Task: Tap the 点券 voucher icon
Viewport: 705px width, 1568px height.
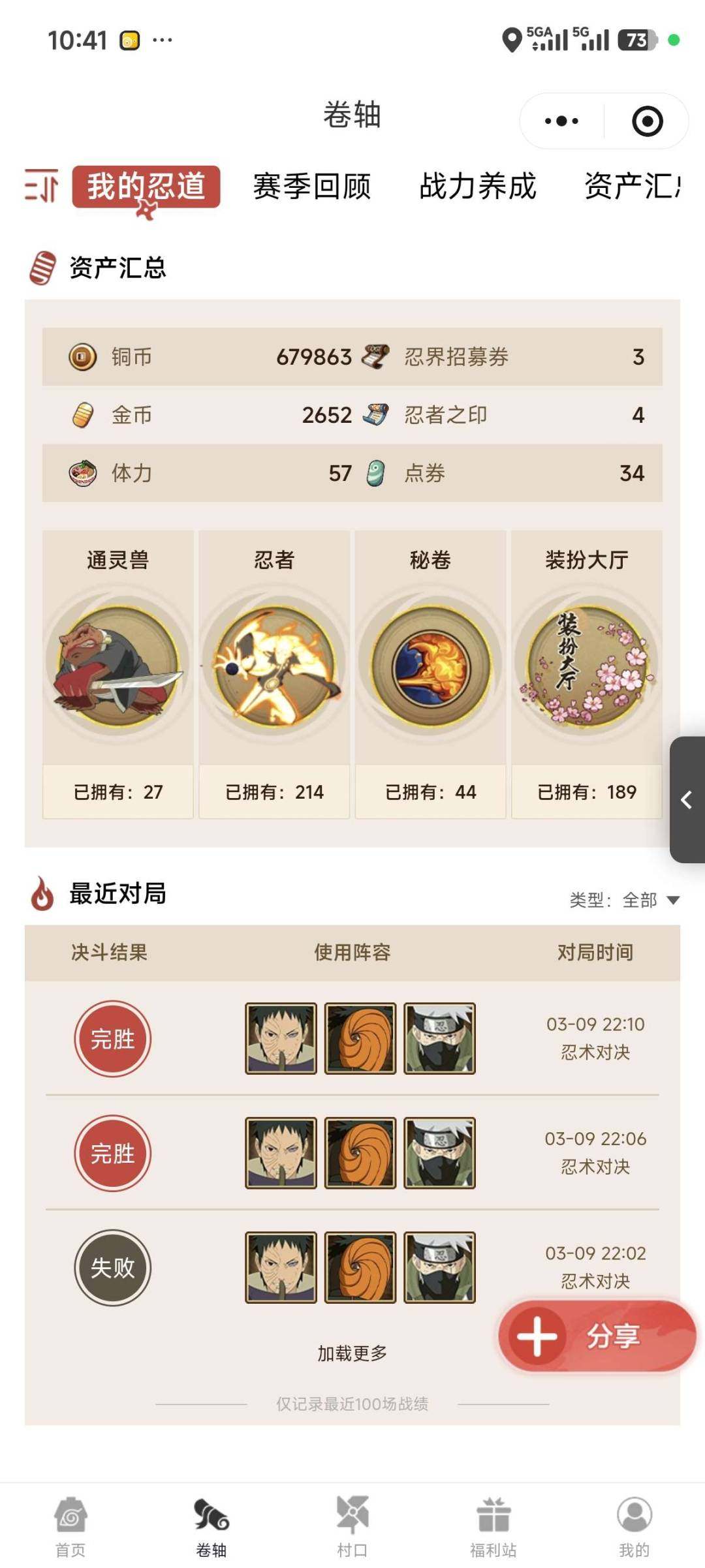Action: click(375, 473)
